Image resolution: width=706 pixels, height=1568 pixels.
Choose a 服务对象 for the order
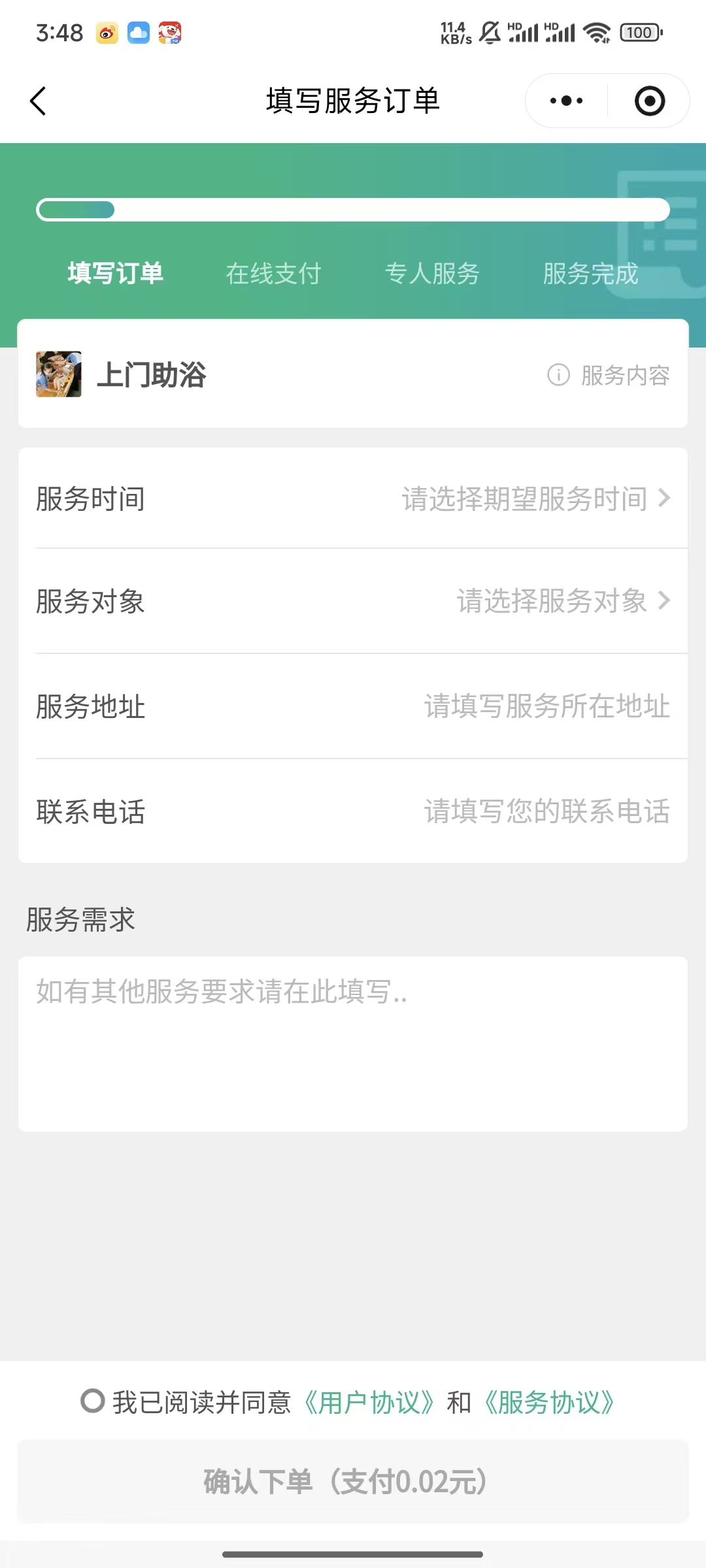click(x=562, y=601)
